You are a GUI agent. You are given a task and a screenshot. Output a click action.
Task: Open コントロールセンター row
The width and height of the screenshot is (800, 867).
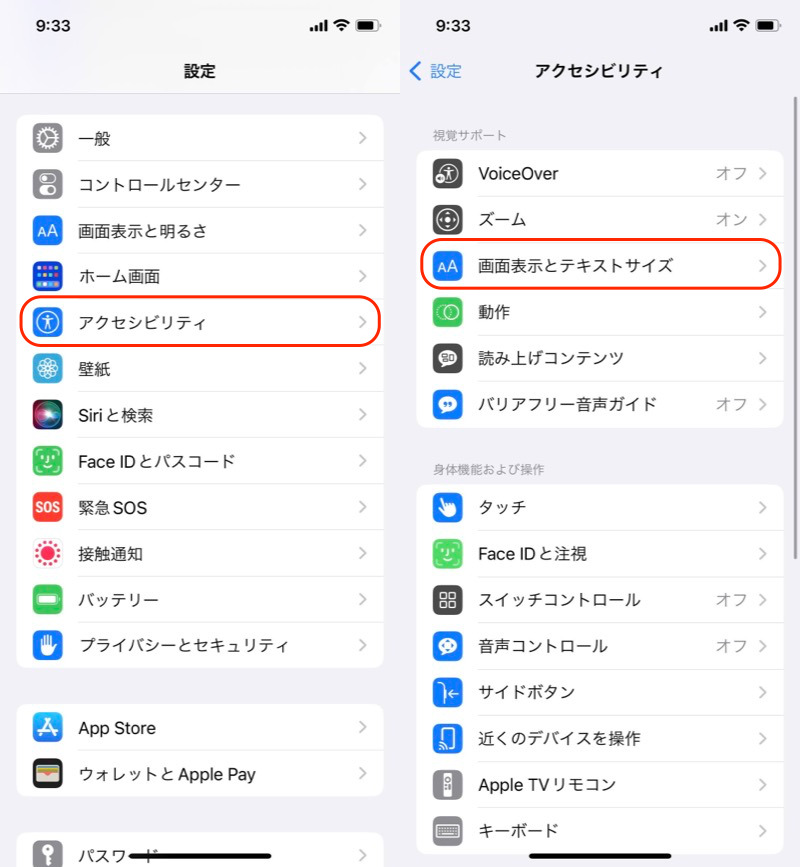coord(200,185)
